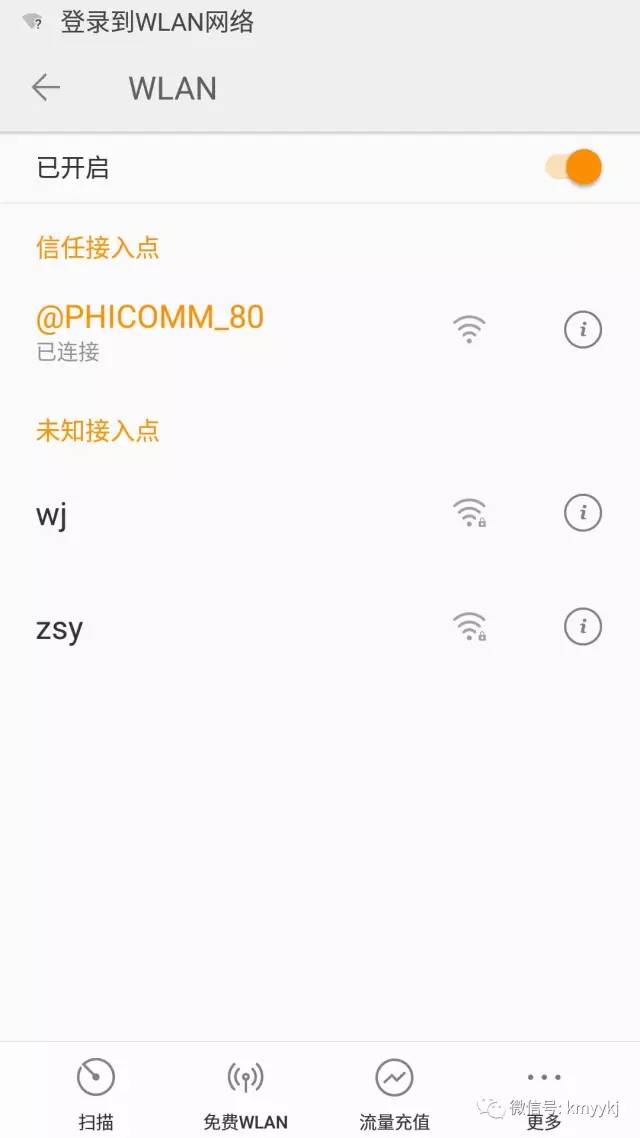This screenshot has height=1138, width=640.
Task: Tap 扫描 to scan for networks
Action: click(96, 1093)
